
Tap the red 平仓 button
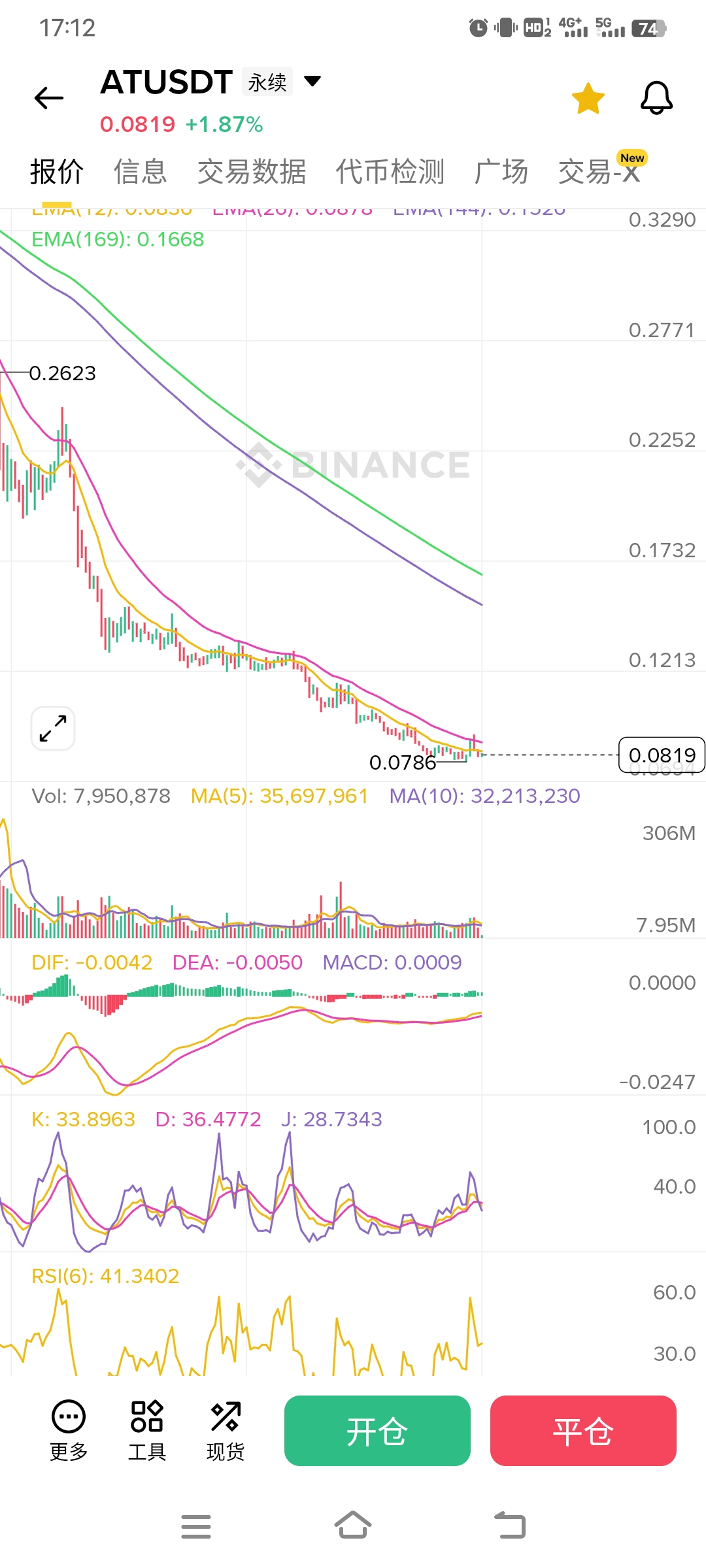(x=583, y=1431)
